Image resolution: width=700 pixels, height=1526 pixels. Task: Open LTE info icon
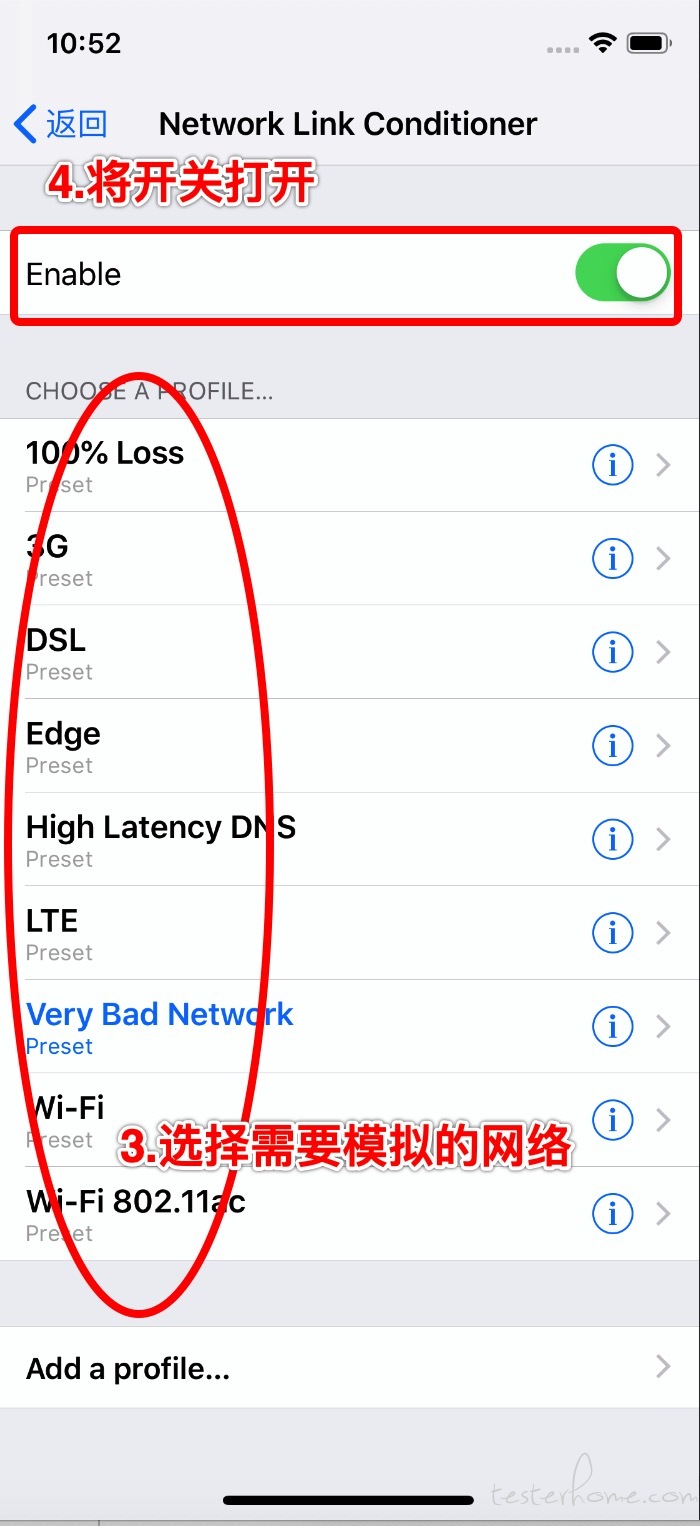pyautogui.click(x=613, y=933)
